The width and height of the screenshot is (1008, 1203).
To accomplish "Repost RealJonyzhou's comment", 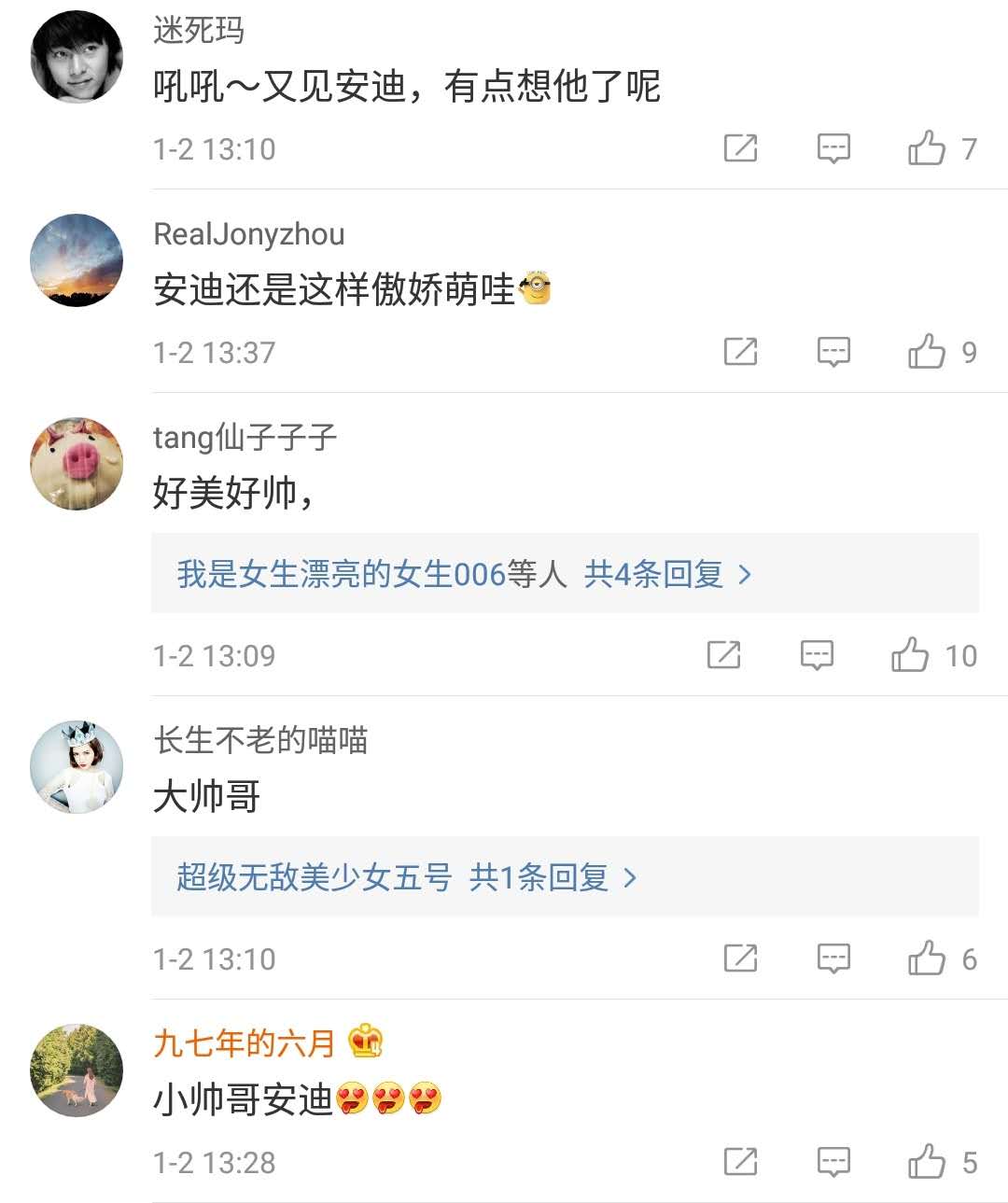I will [740, 352].
